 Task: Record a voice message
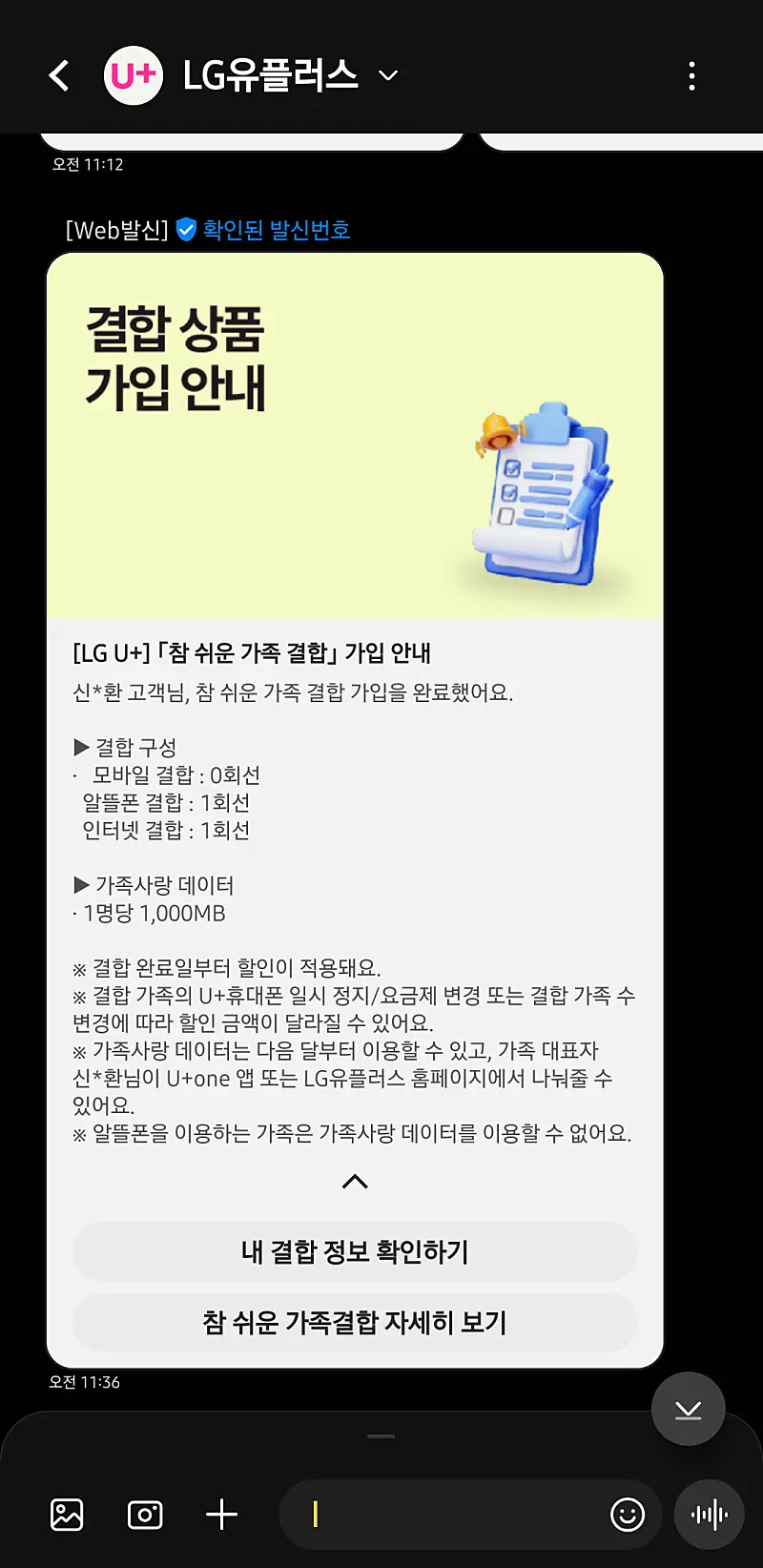tap(709, 1515)
